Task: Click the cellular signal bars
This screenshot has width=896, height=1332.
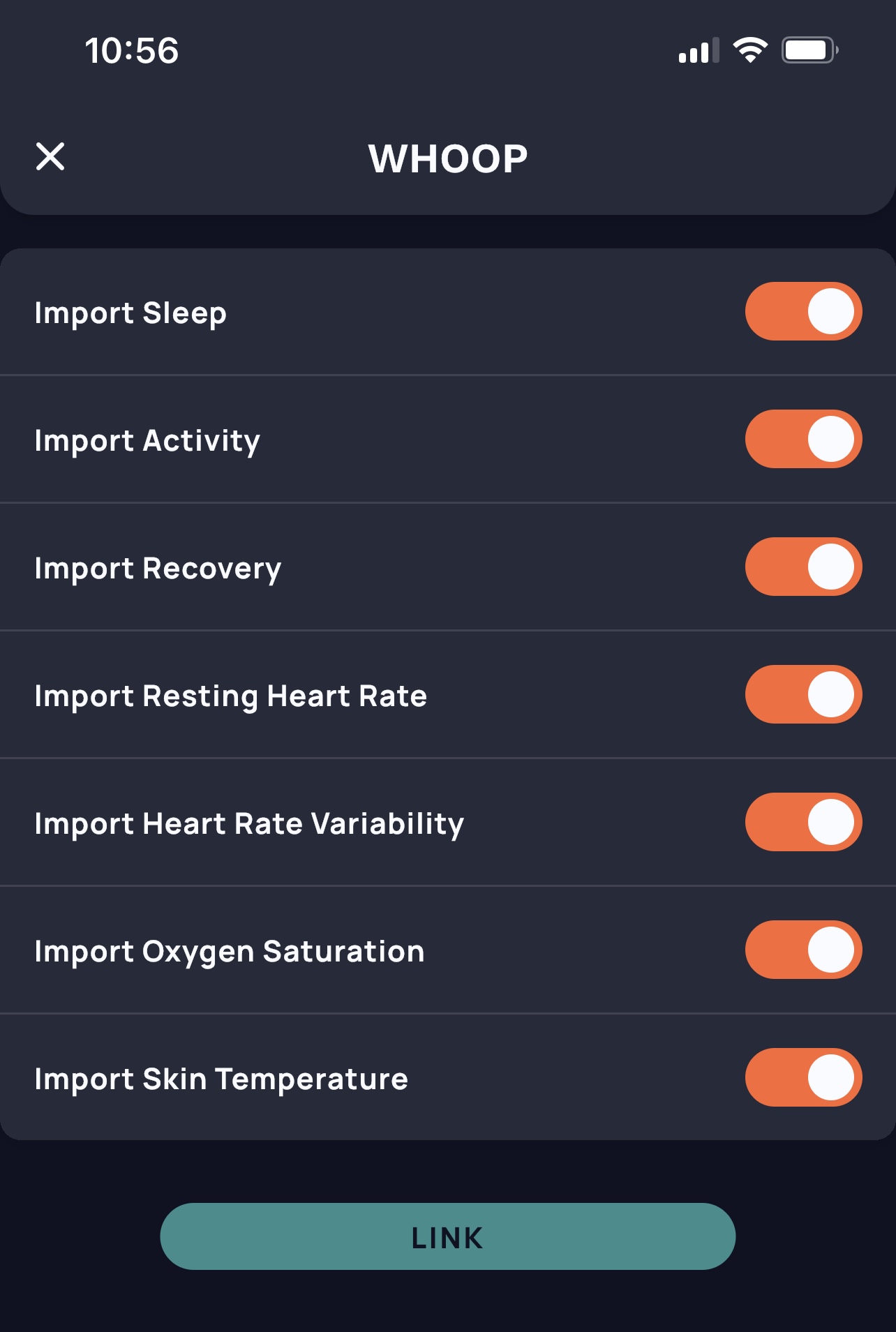Action: (696, 51)
